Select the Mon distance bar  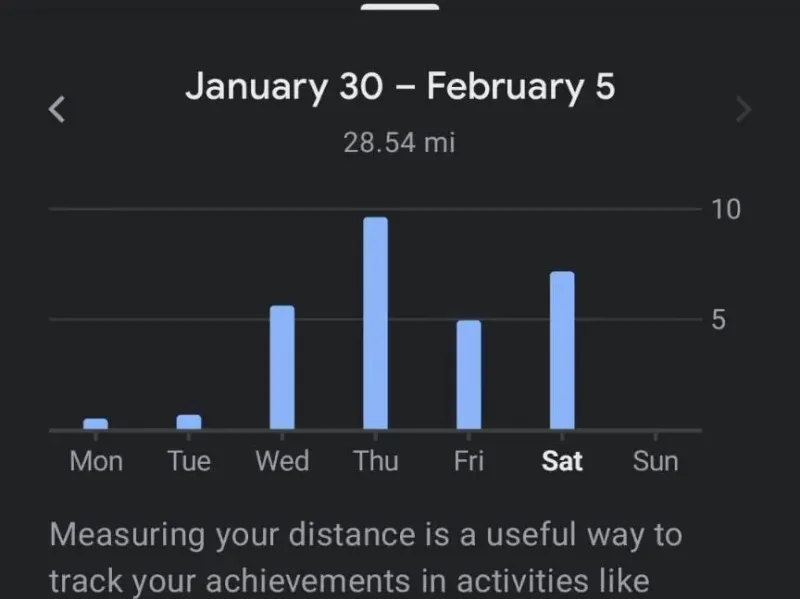point(95,424)
